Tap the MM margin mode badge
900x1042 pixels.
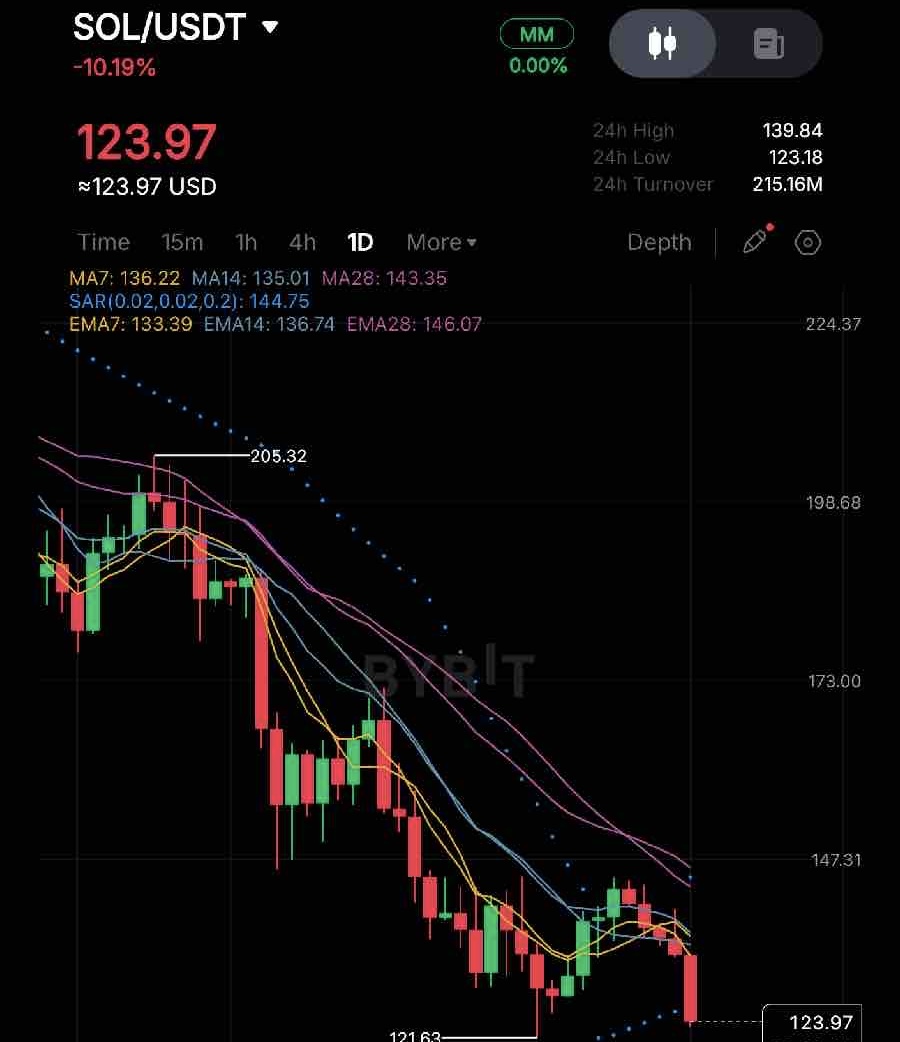tap(537, 35)
